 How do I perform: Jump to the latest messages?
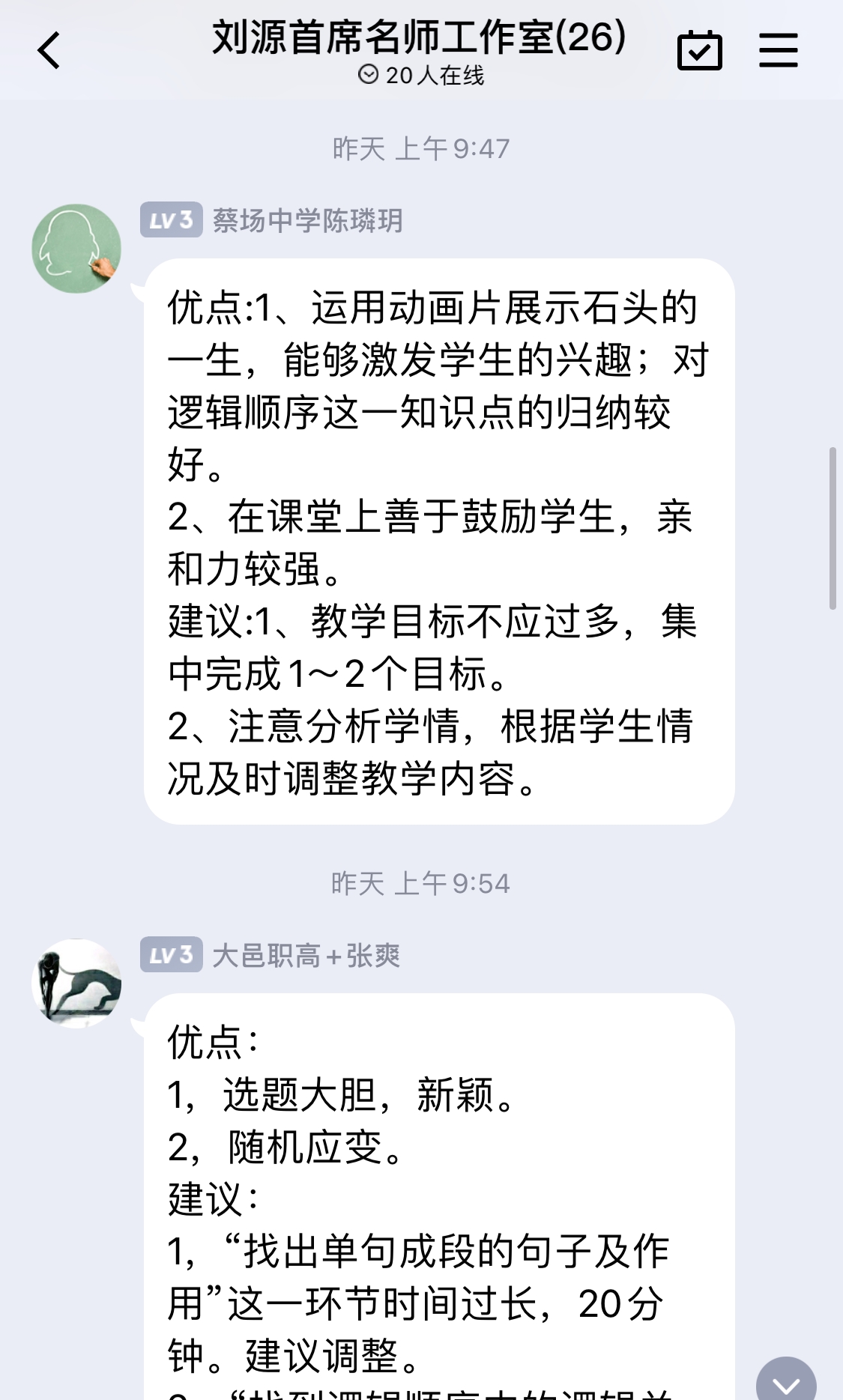(x=785, y=1383)
